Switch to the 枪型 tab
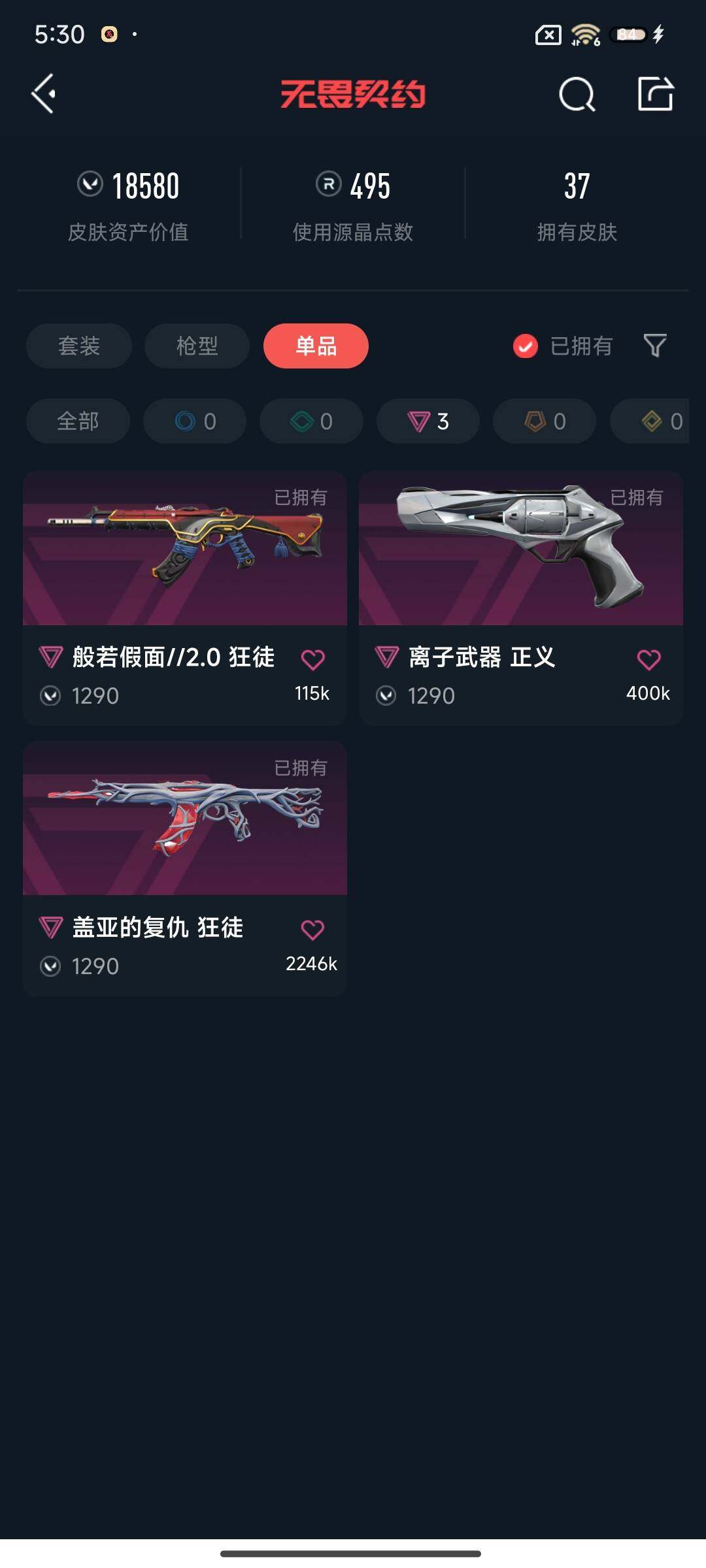The image size is (706, 1568). coord(197,346)
